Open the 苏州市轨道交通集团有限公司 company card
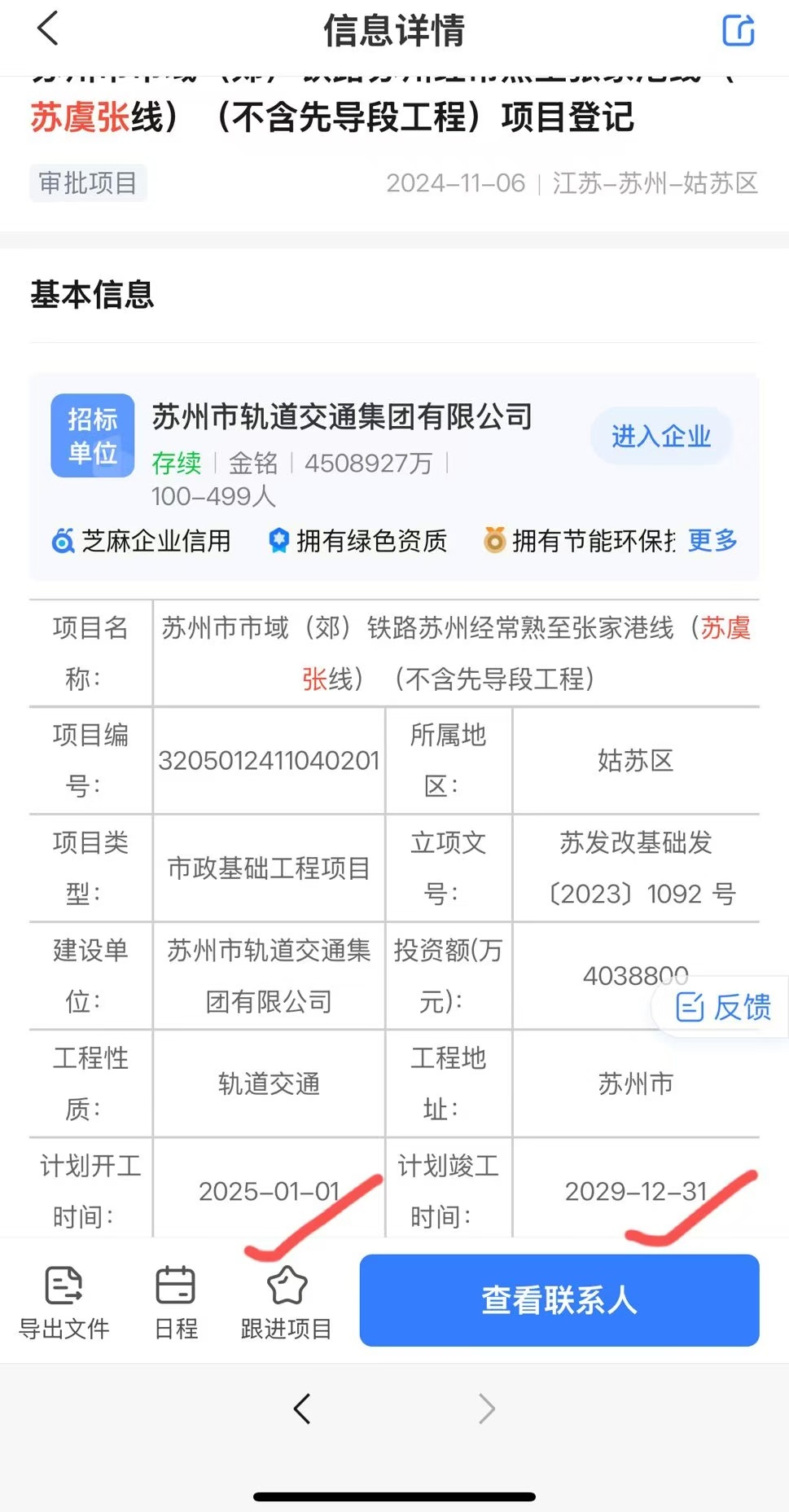The height and width of the screenshot is (1512, 789). [394, 477]
